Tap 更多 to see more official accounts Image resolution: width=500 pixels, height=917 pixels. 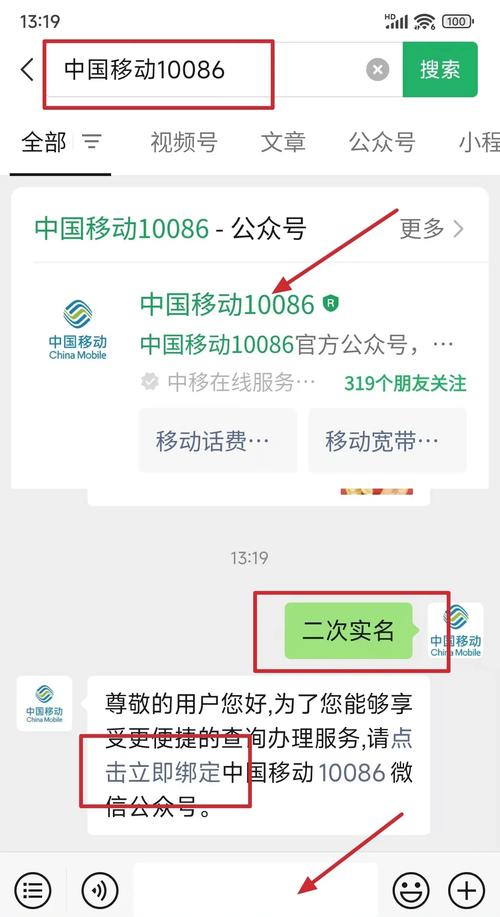coord(432,229)
